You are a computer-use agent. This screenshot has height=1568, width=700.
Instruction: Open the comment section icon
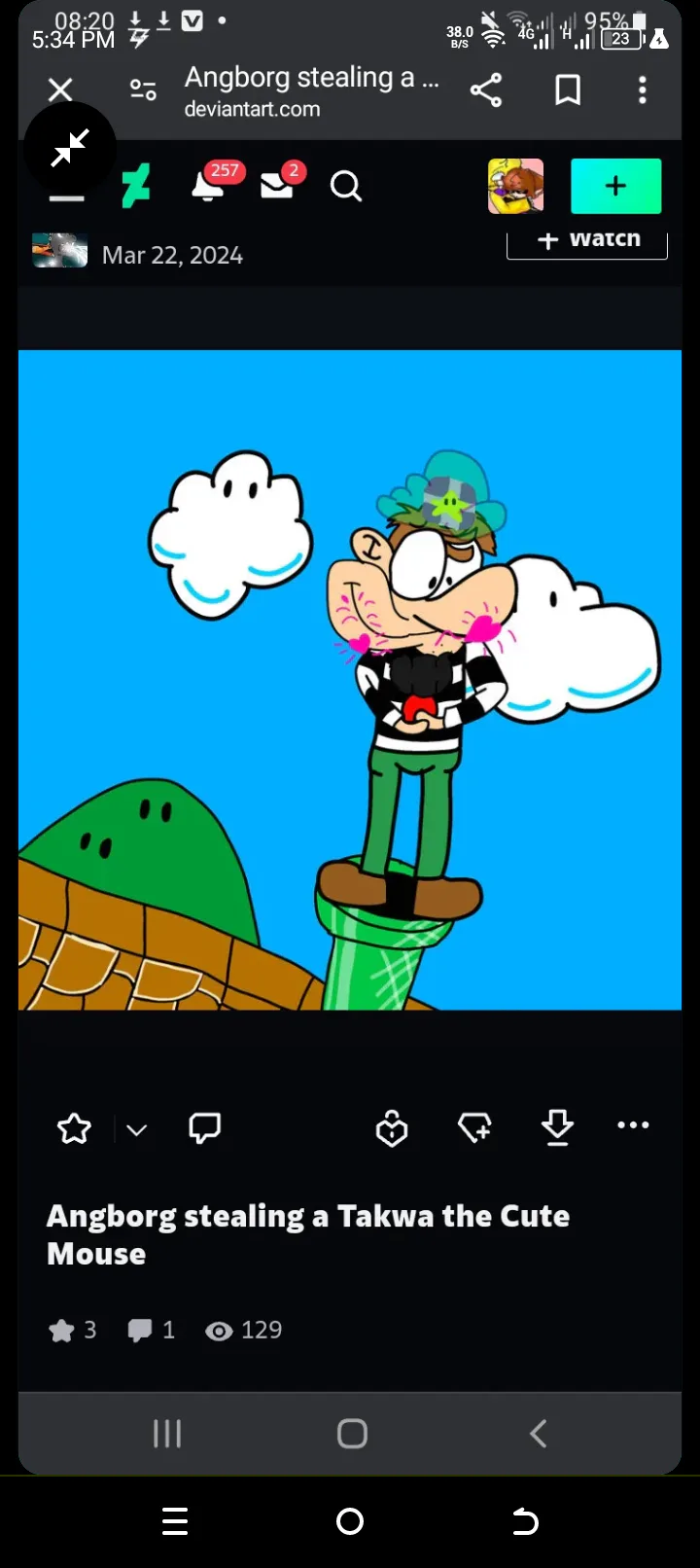pos(204,1128)
